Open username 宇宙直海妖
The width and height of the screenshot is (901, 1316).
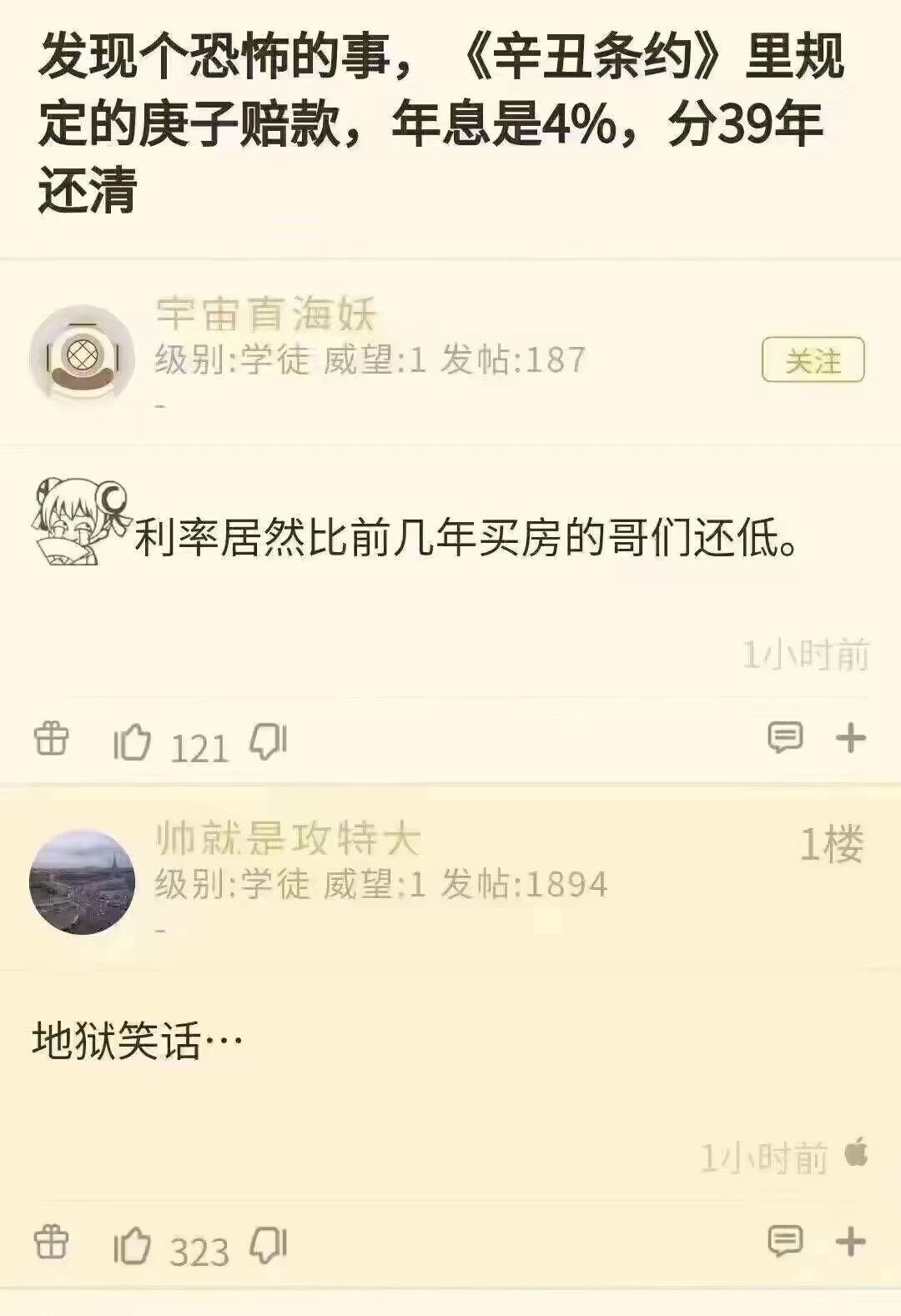coord(265,314)
